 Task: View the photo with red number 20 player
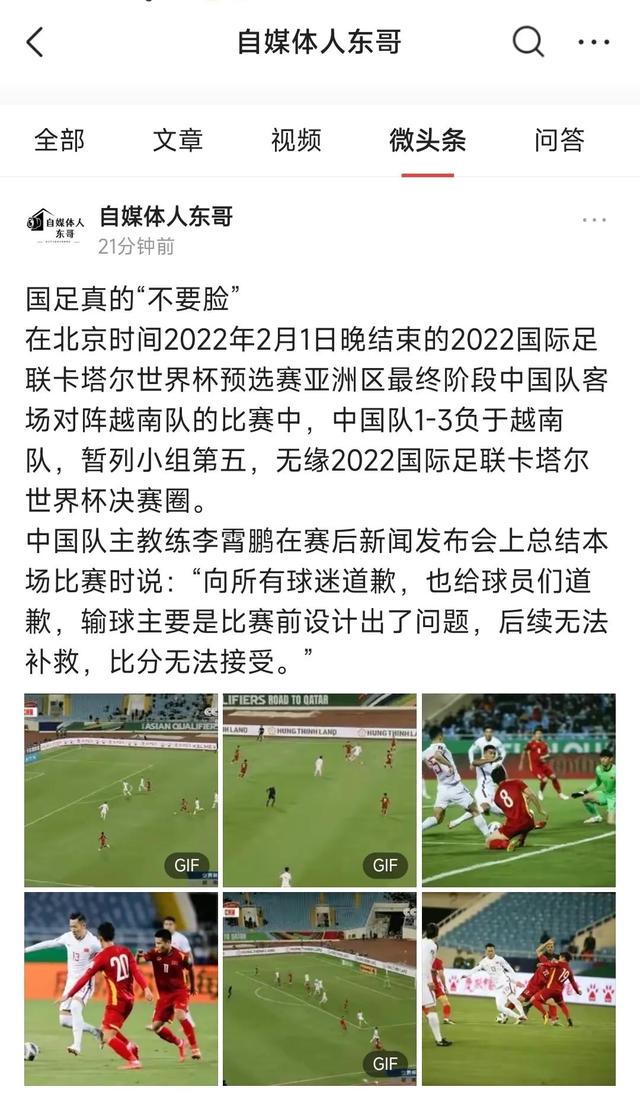point(121,988)
